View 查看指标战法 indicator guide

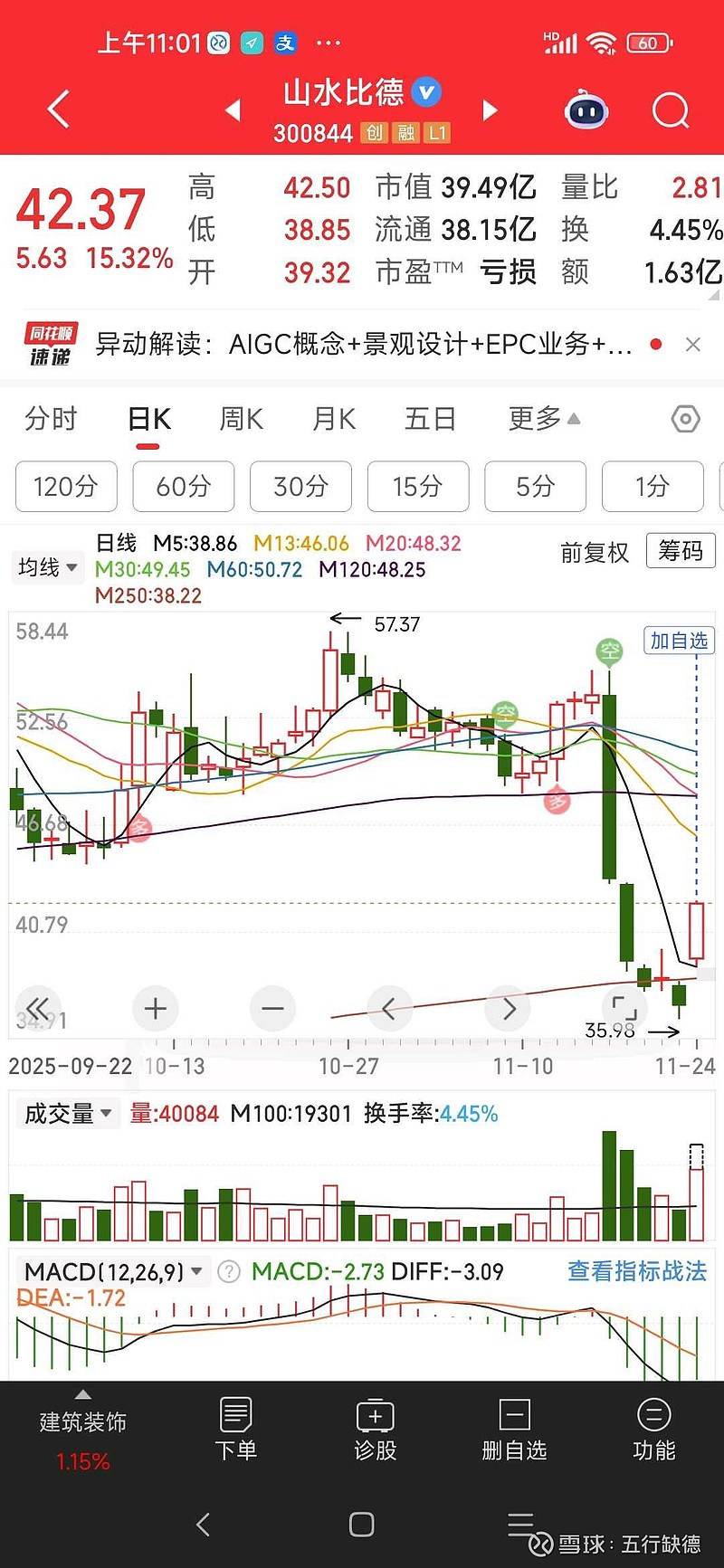[x=637, y=1271]
